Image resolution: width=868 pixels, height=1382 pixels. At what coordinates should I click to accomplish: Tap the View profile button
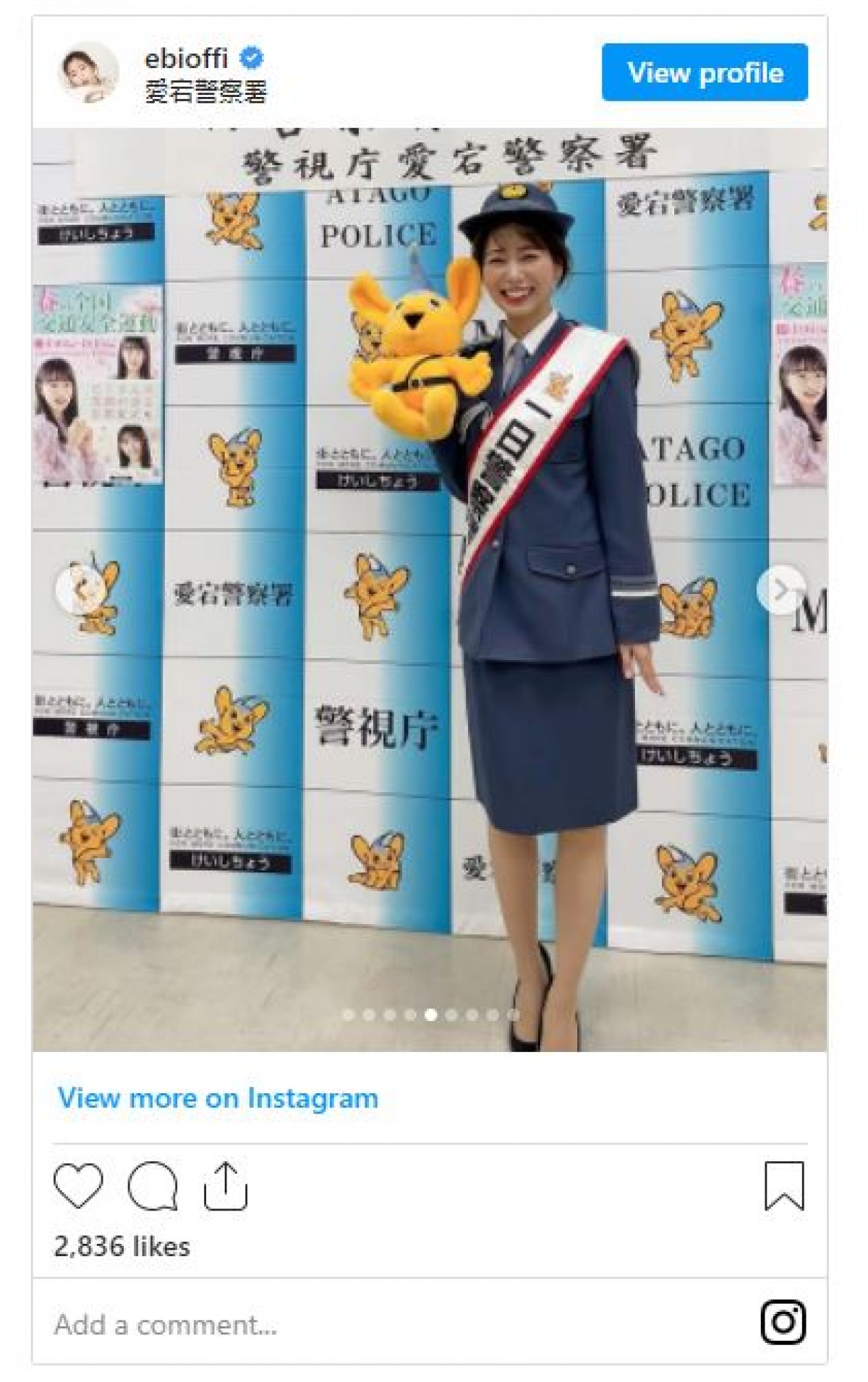[705, 72]
